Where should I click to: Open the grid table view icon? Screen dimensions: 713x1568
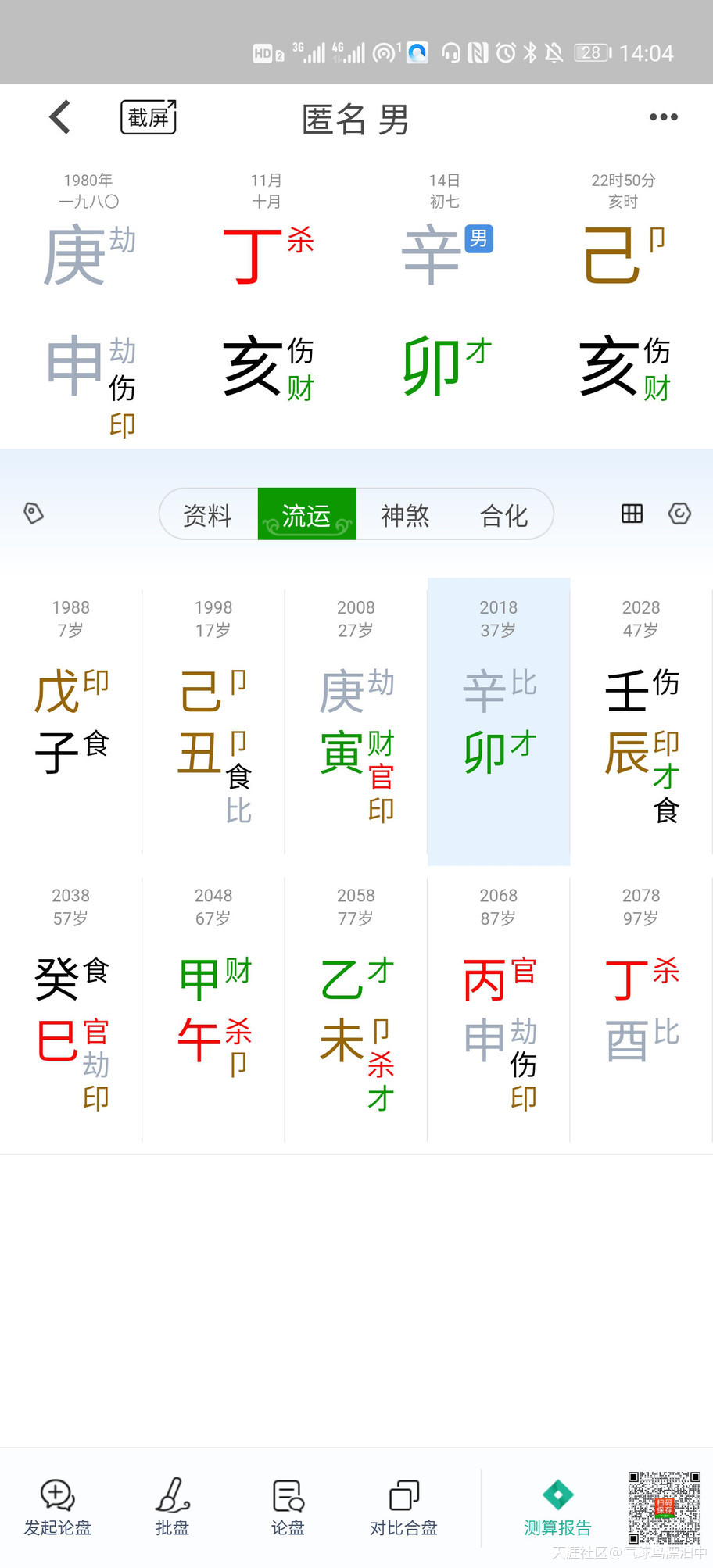pos(632,514)
